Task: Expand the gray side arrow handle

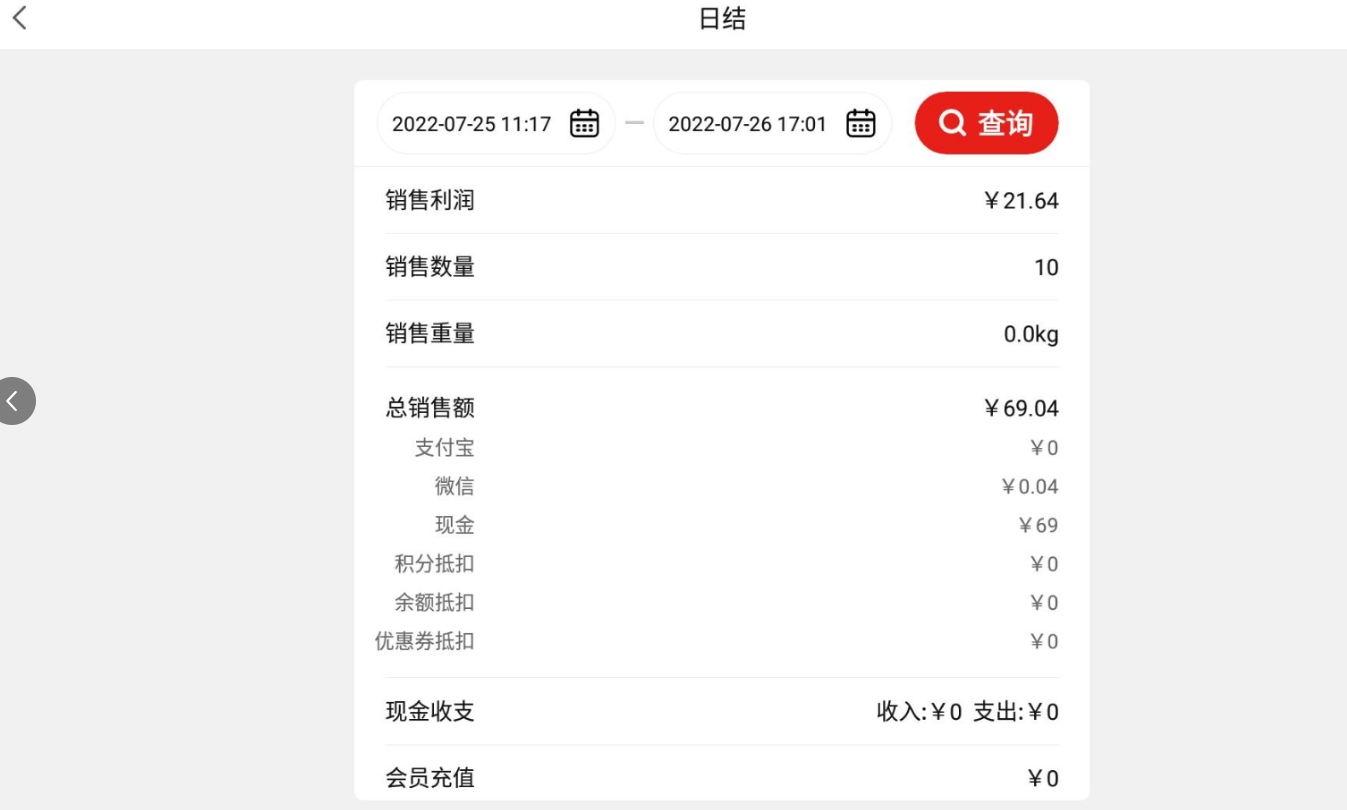Action: [14, 401]
